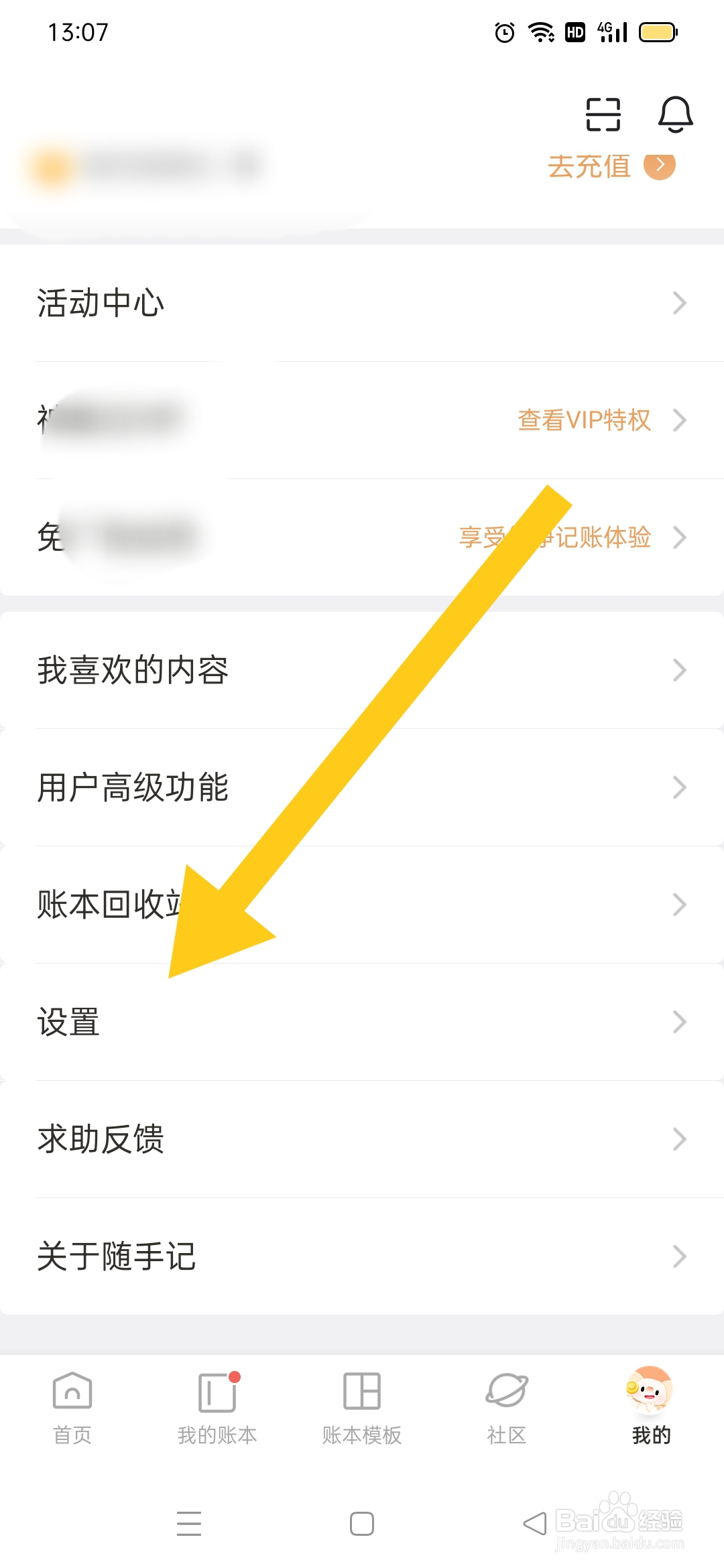Open 我喜欢的内容
Image resolution: width=724 pixels, height=1568 pixels.
click(x=134, y=670)
